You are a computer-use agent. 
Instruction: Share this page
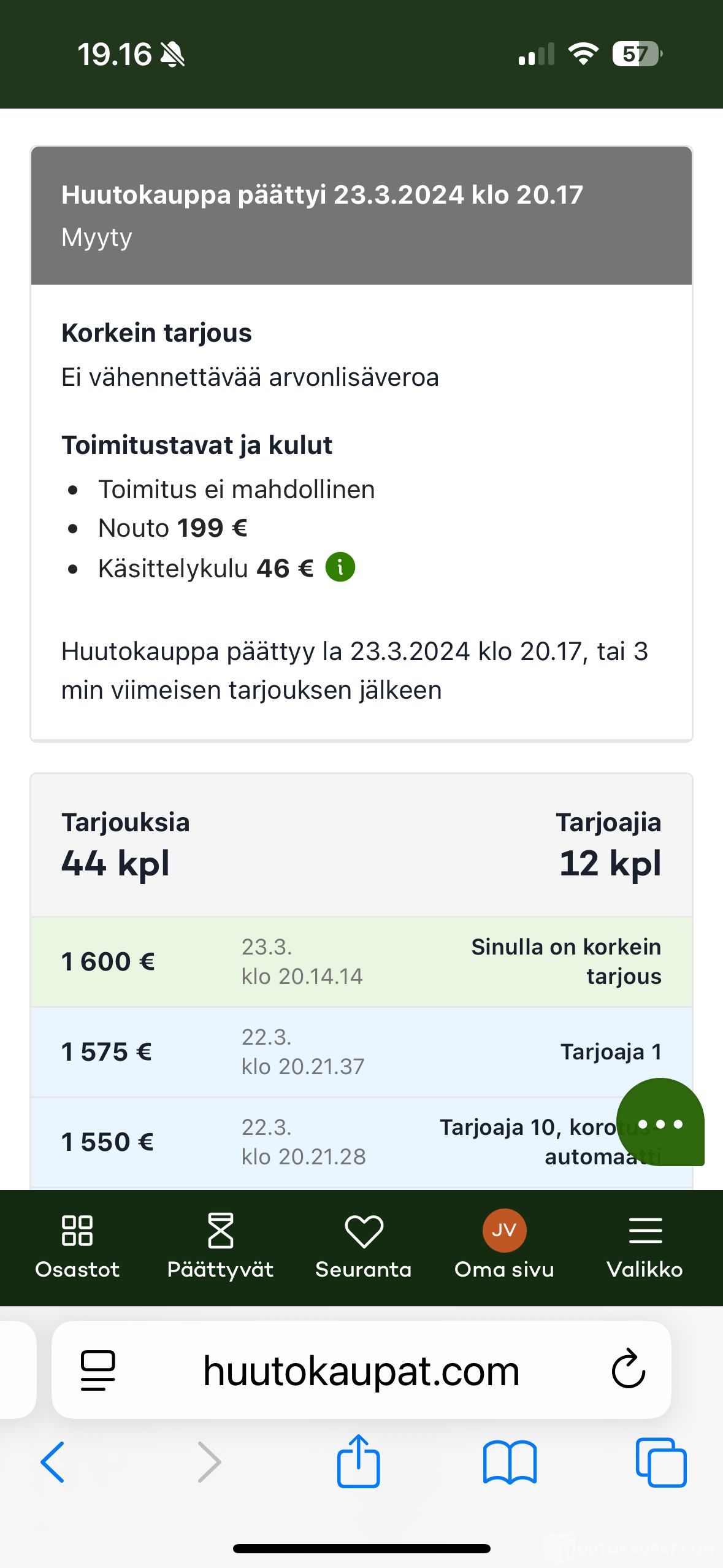point(359,1461)
